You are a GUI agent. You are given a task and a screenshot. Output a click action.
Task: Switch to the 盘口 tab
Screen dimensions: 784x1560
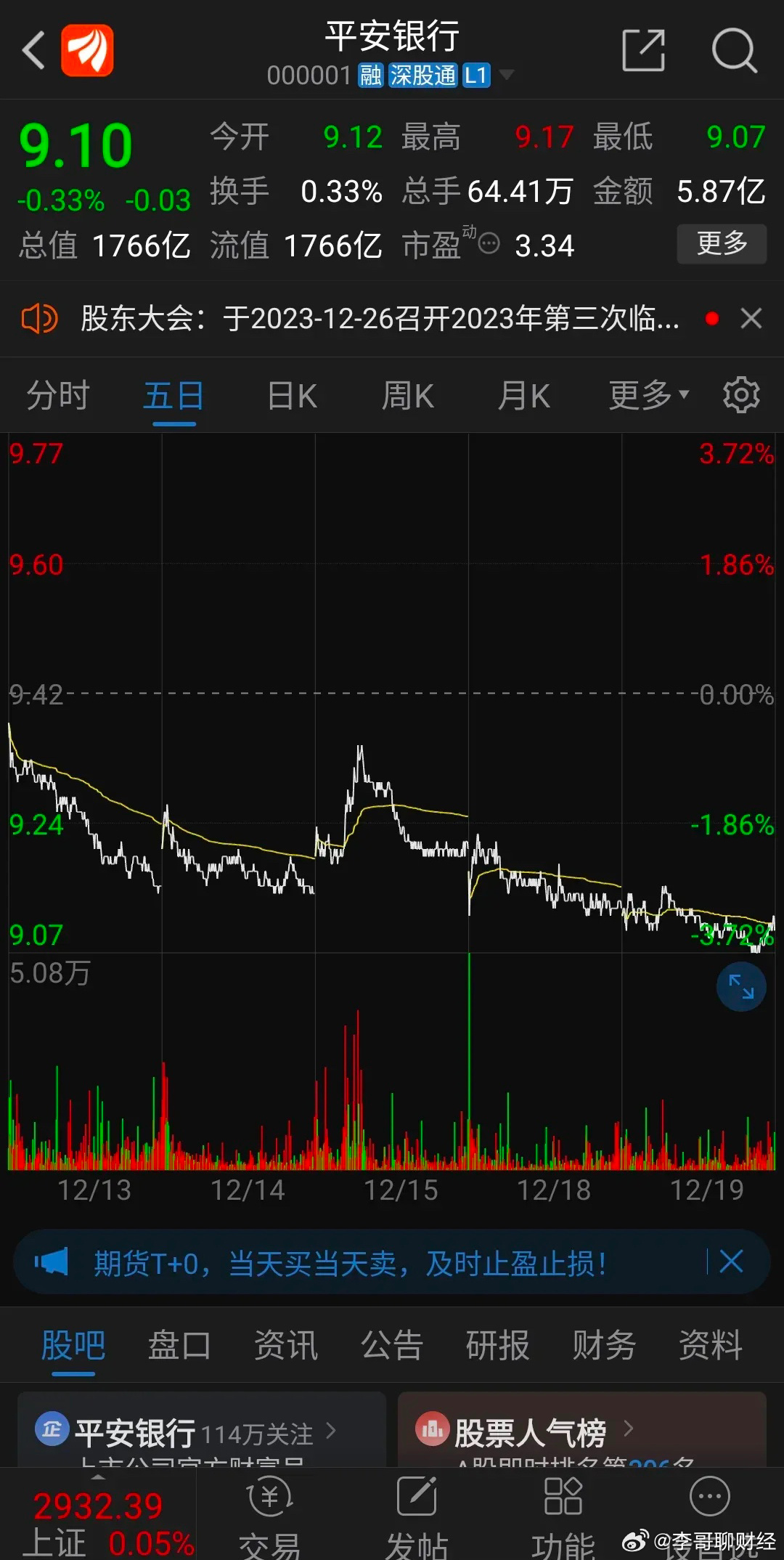[x=179, y=1345]
